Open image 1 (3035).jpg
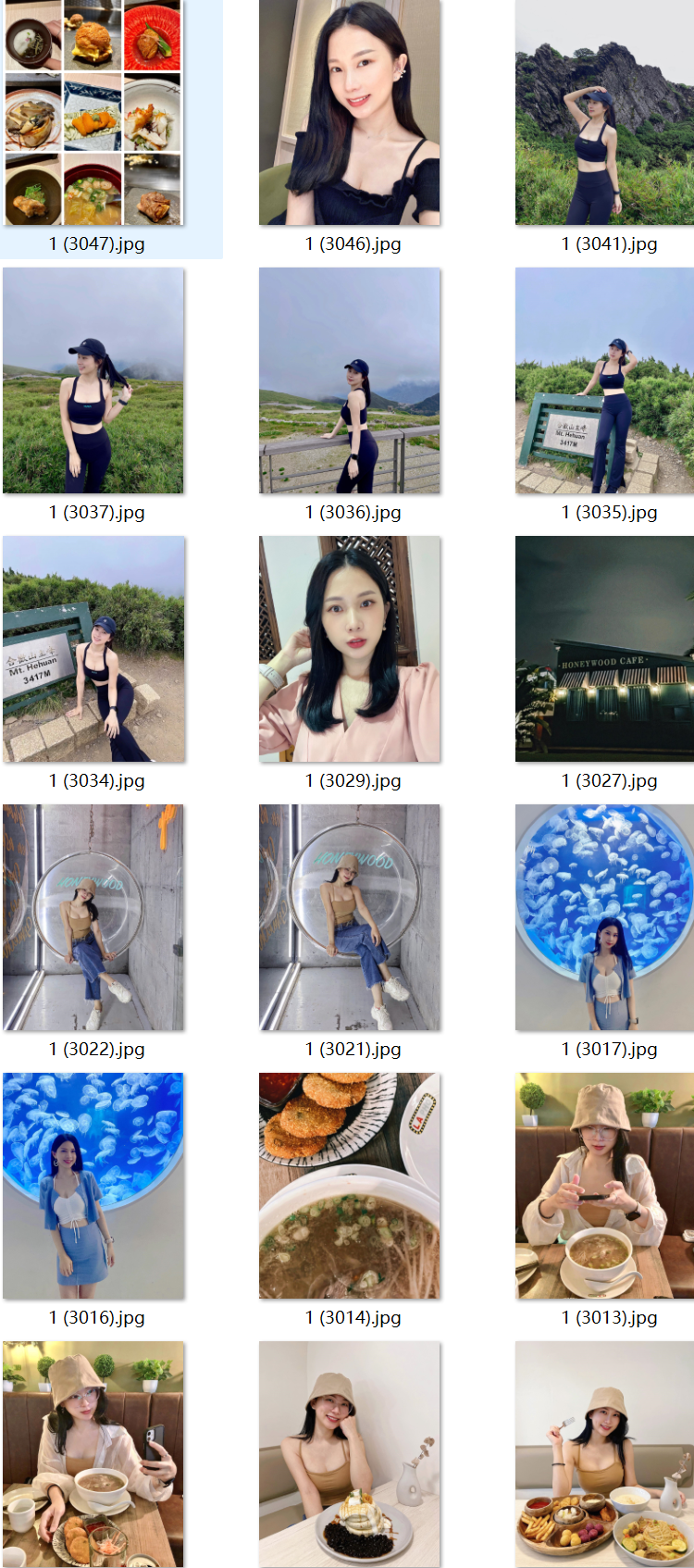The width and height of the screenshot is (694, 1568). coord(604,380)
